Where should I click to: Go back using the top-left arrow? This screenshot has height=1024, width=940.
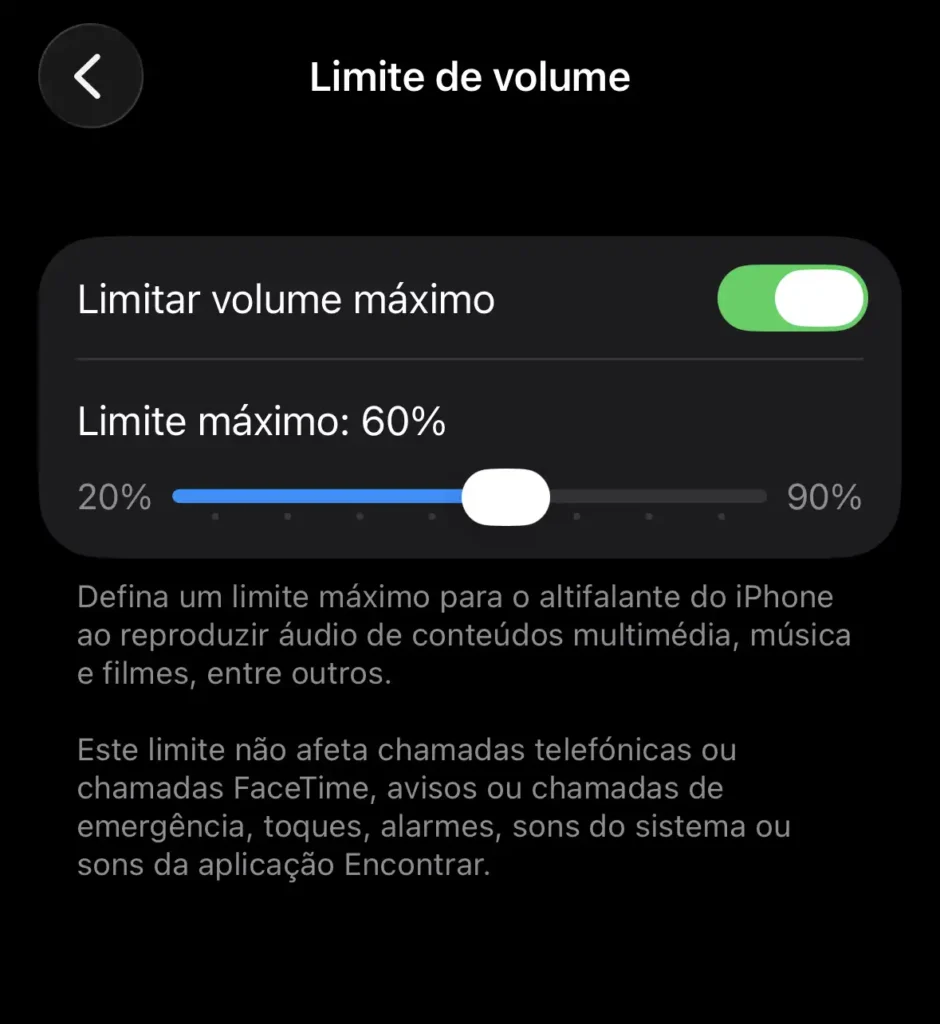[90, 77]
